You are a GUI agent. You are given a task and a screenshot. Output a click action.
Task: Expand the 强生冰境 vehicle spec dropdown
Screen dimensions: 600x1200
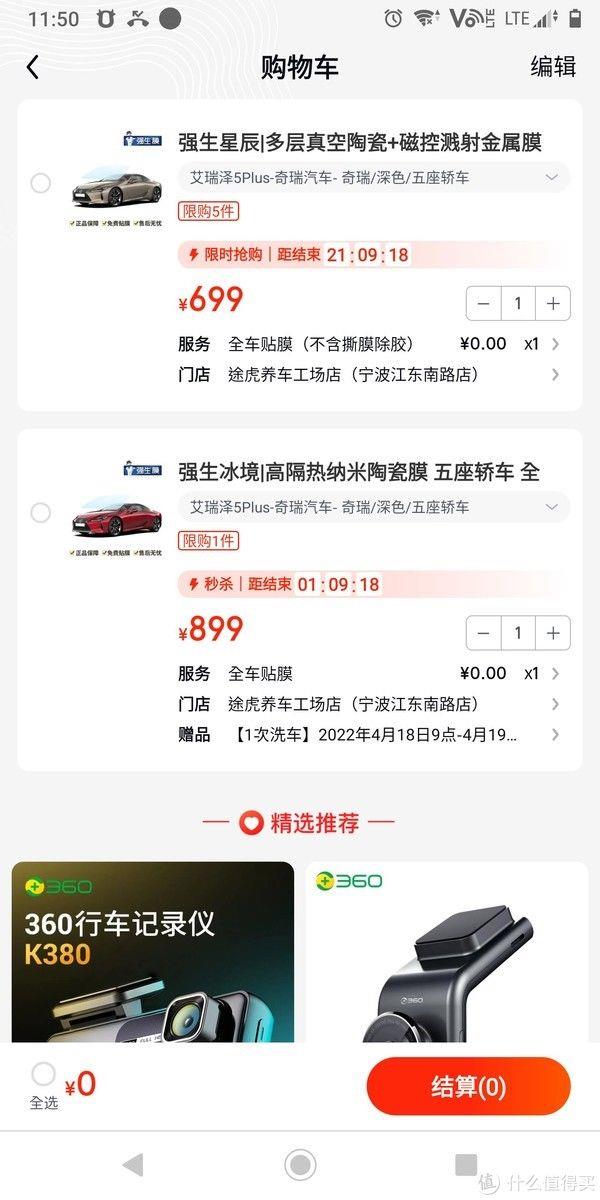[x=551, y=507]
